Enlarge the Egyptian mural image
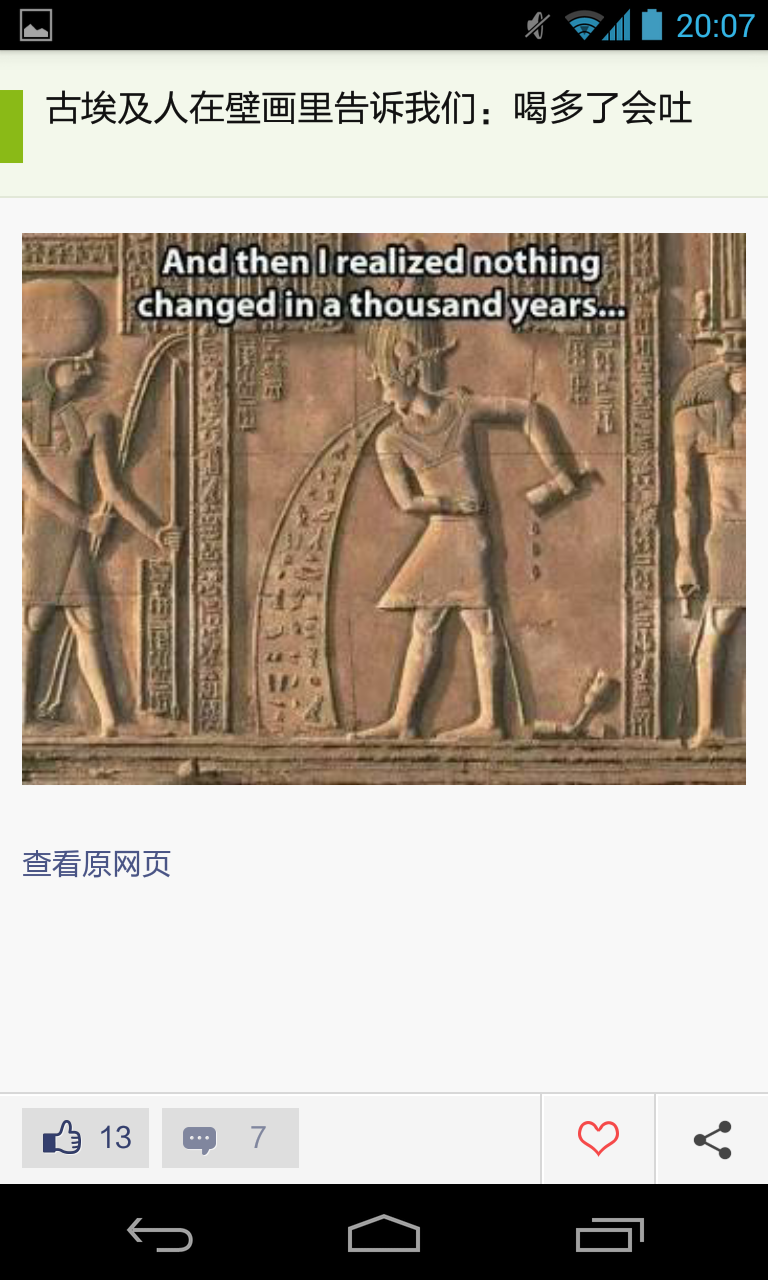The width and height of the screenshot is (768, 1280). coord(384,508)
